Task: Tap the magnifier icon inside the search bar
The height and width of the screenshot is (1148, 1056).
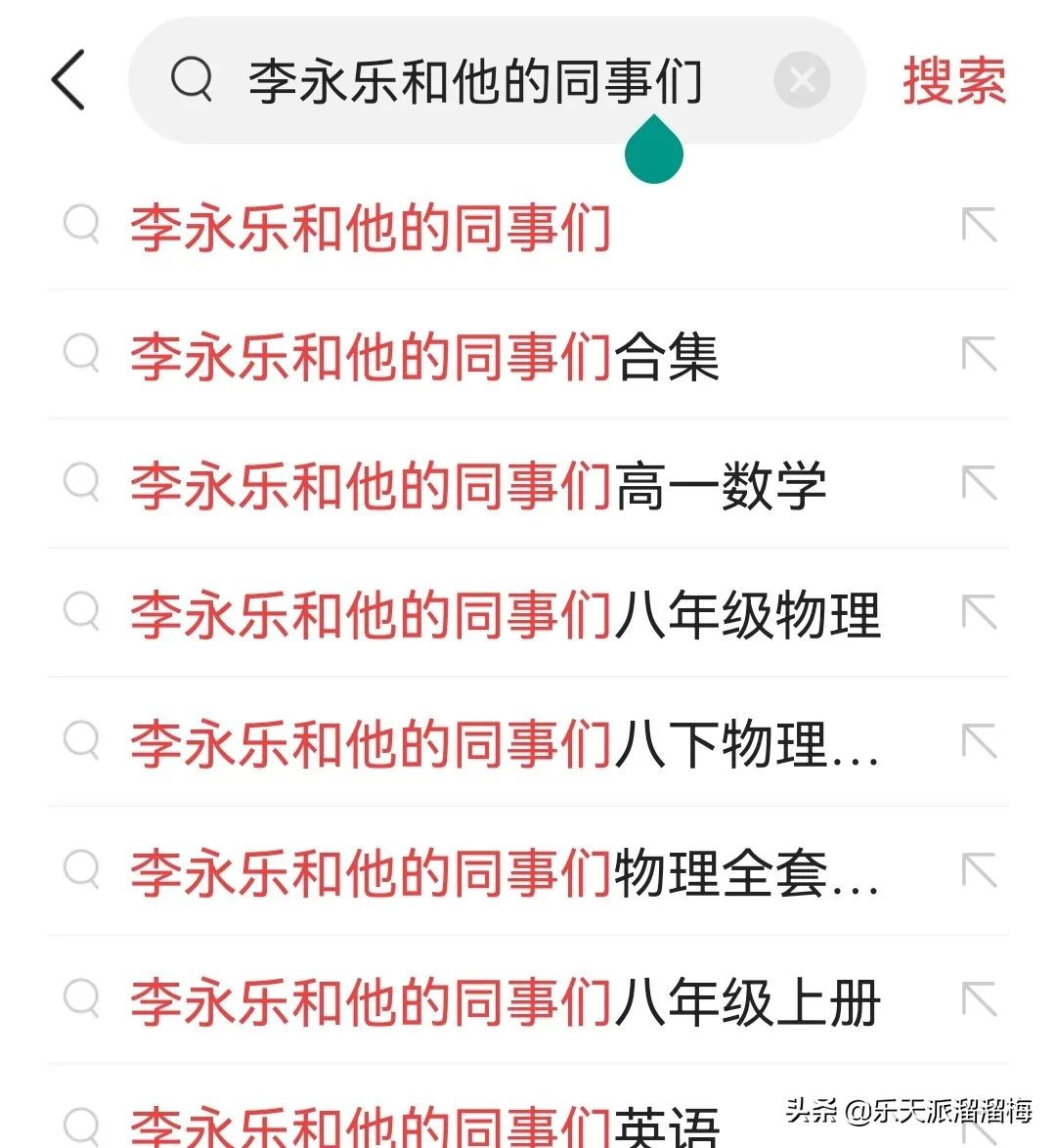Action: (192, 80)
